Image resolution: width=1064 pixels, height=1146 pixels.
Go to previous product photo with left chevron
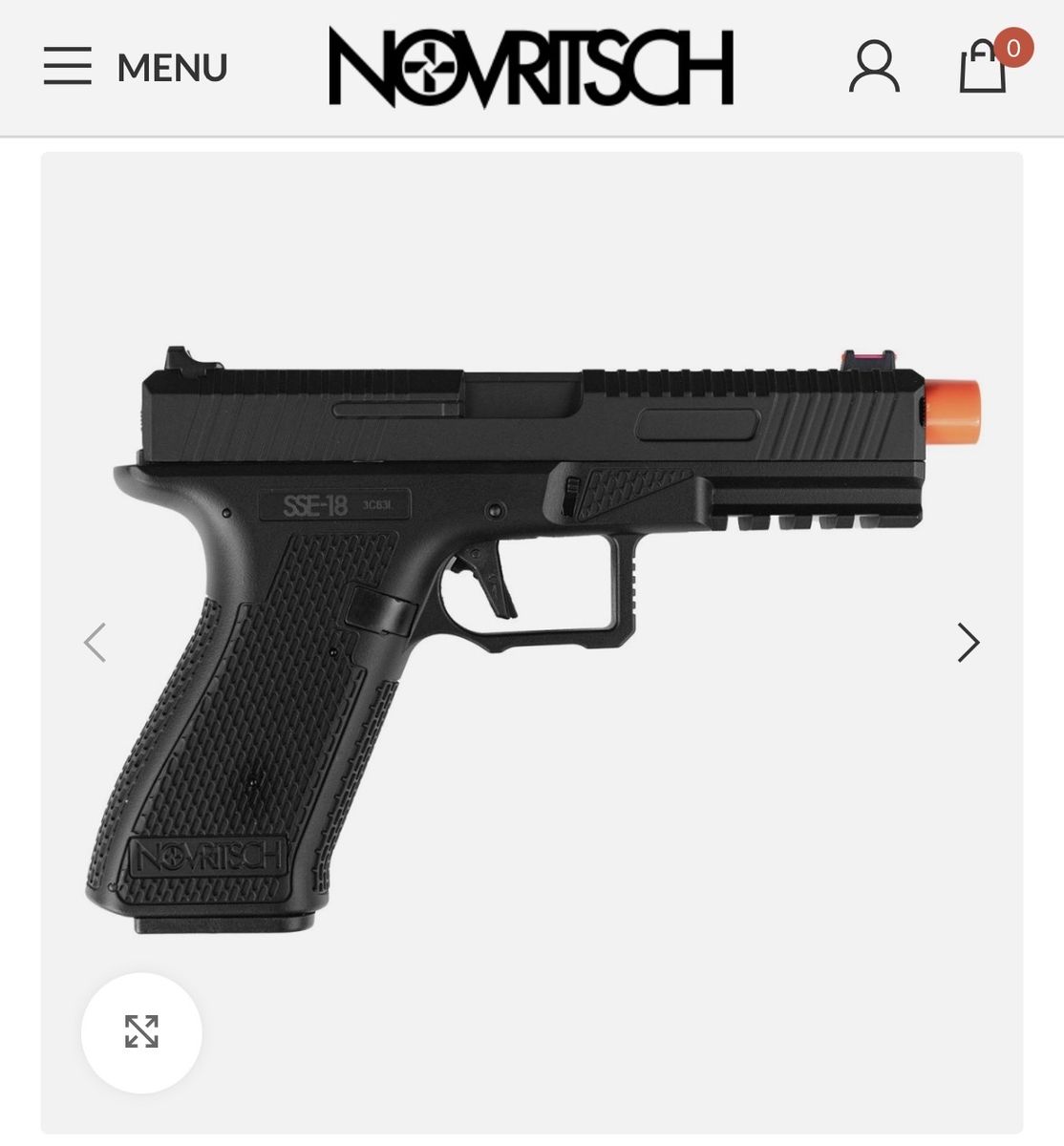pos(94,643)
